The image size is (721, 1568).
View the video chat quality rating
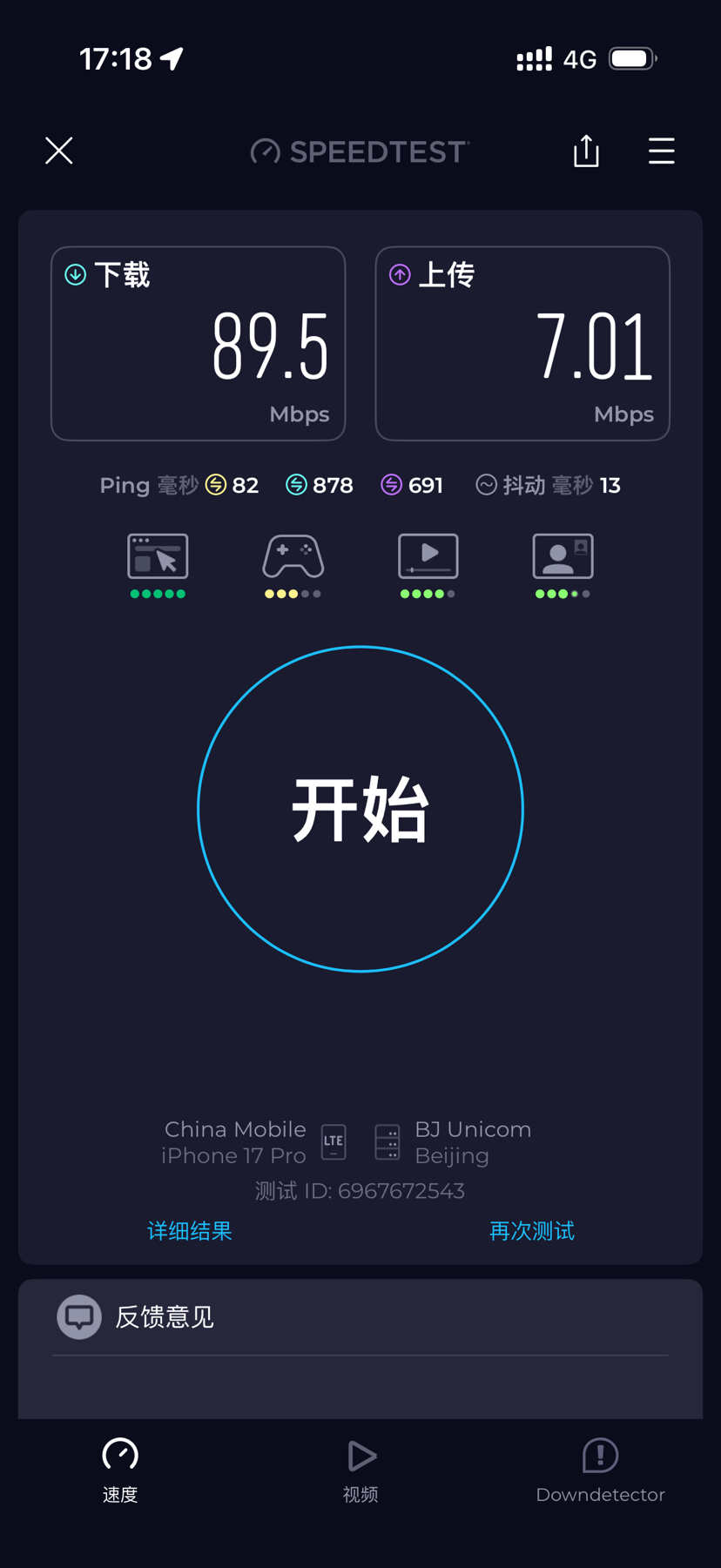click(x=563, y=564)
